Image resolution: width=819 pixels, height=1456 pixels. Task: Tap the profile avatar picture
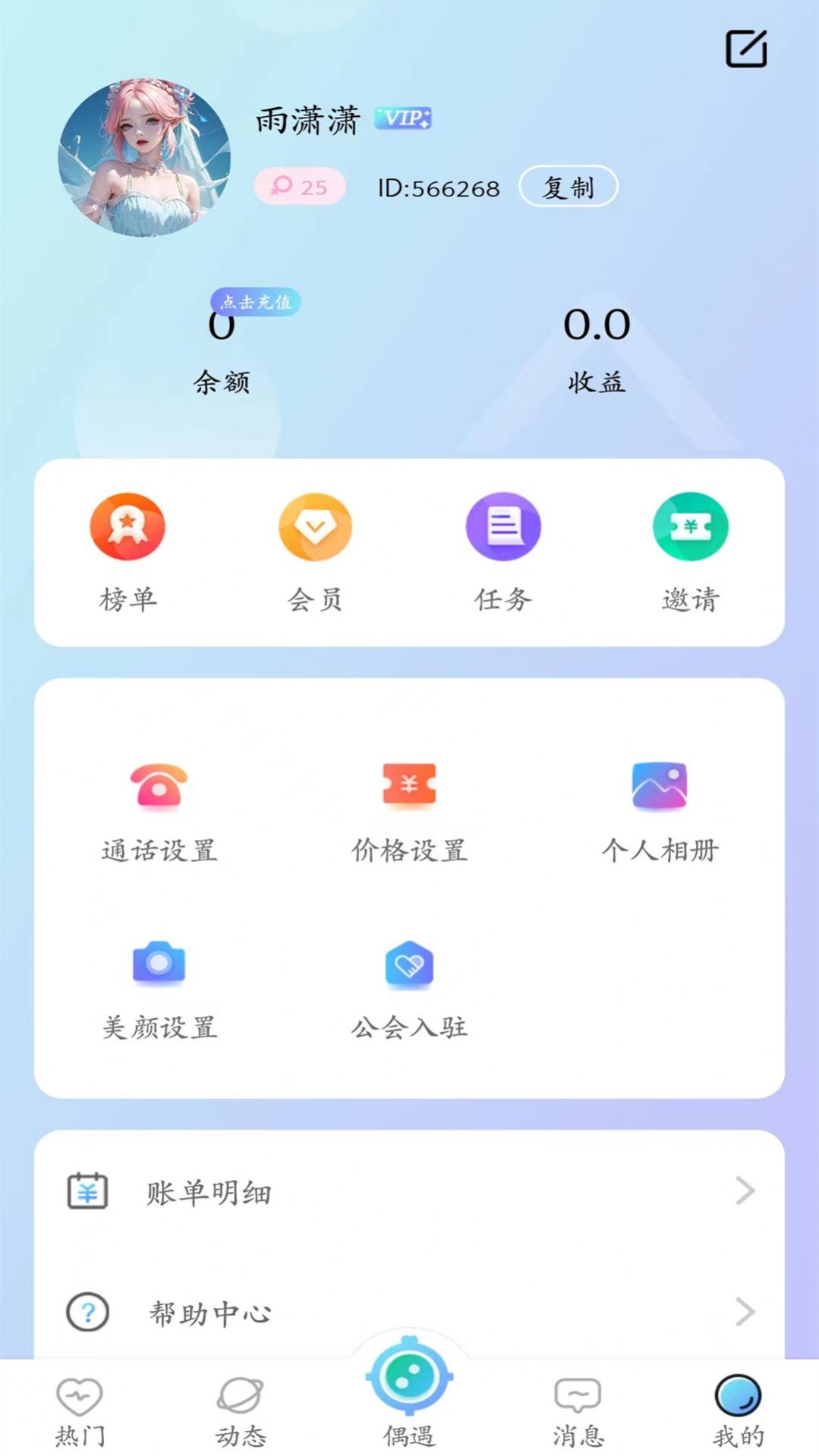(144, 158)
